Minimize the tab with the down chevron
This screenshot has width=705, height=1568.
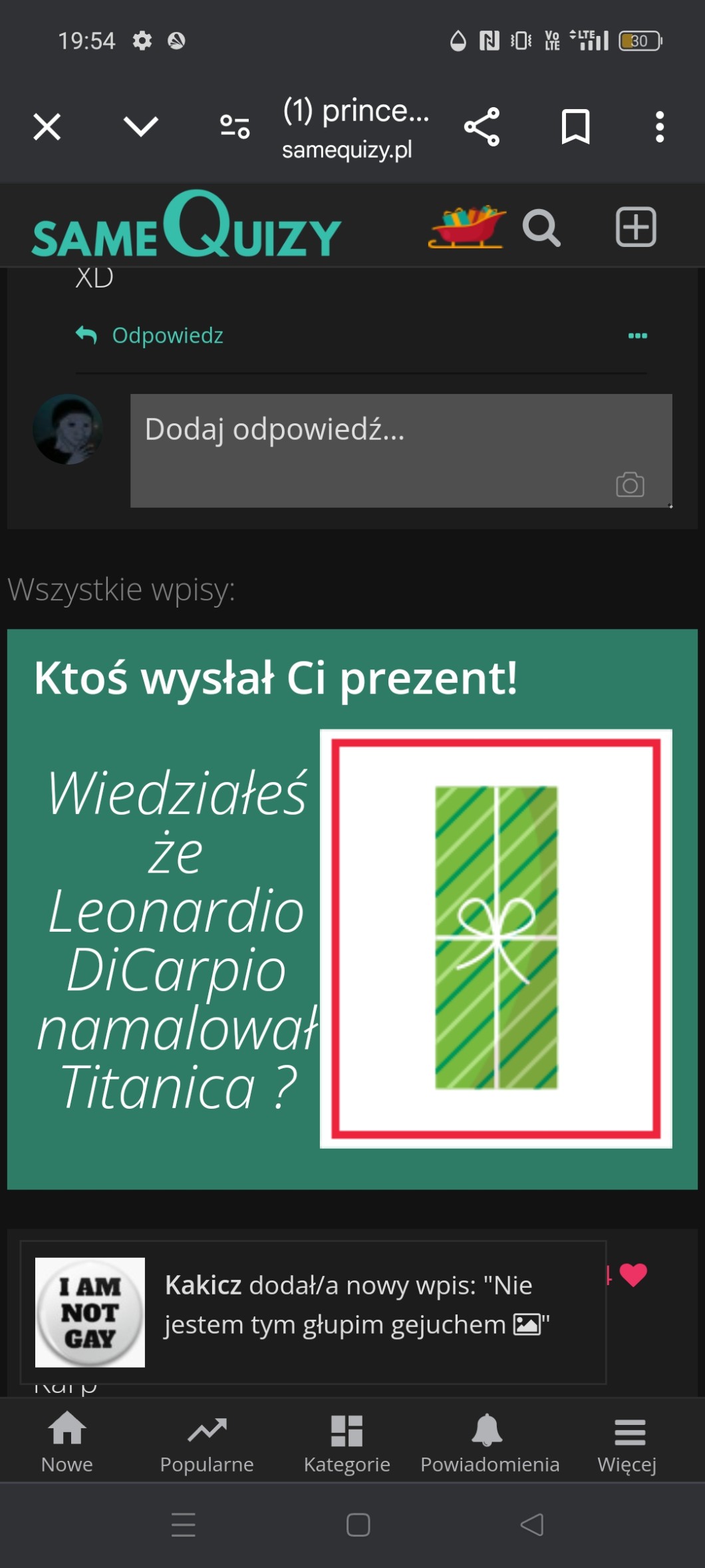click(140, 126)
